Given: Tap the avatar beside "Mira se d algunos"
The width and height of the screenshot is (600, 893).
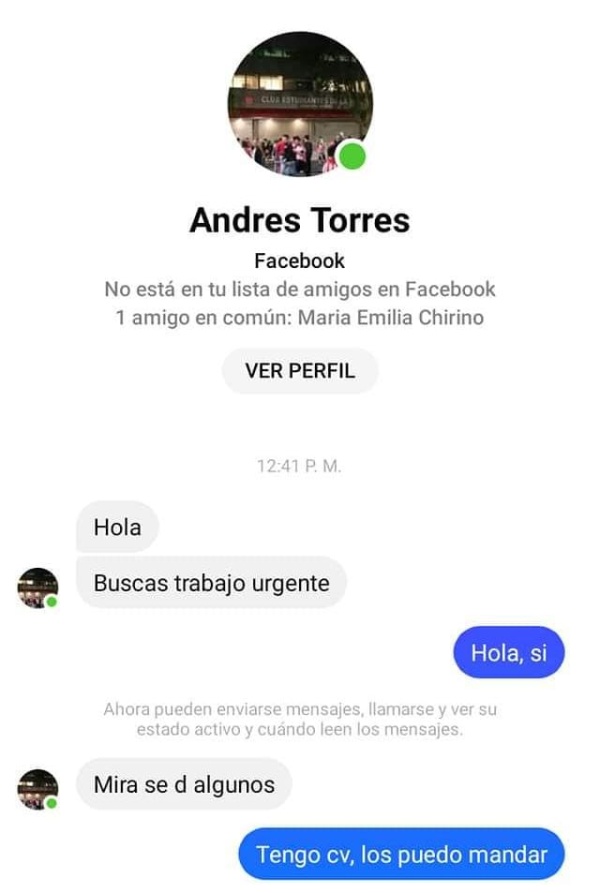Looking at the screenshot, I should [38, 789].
